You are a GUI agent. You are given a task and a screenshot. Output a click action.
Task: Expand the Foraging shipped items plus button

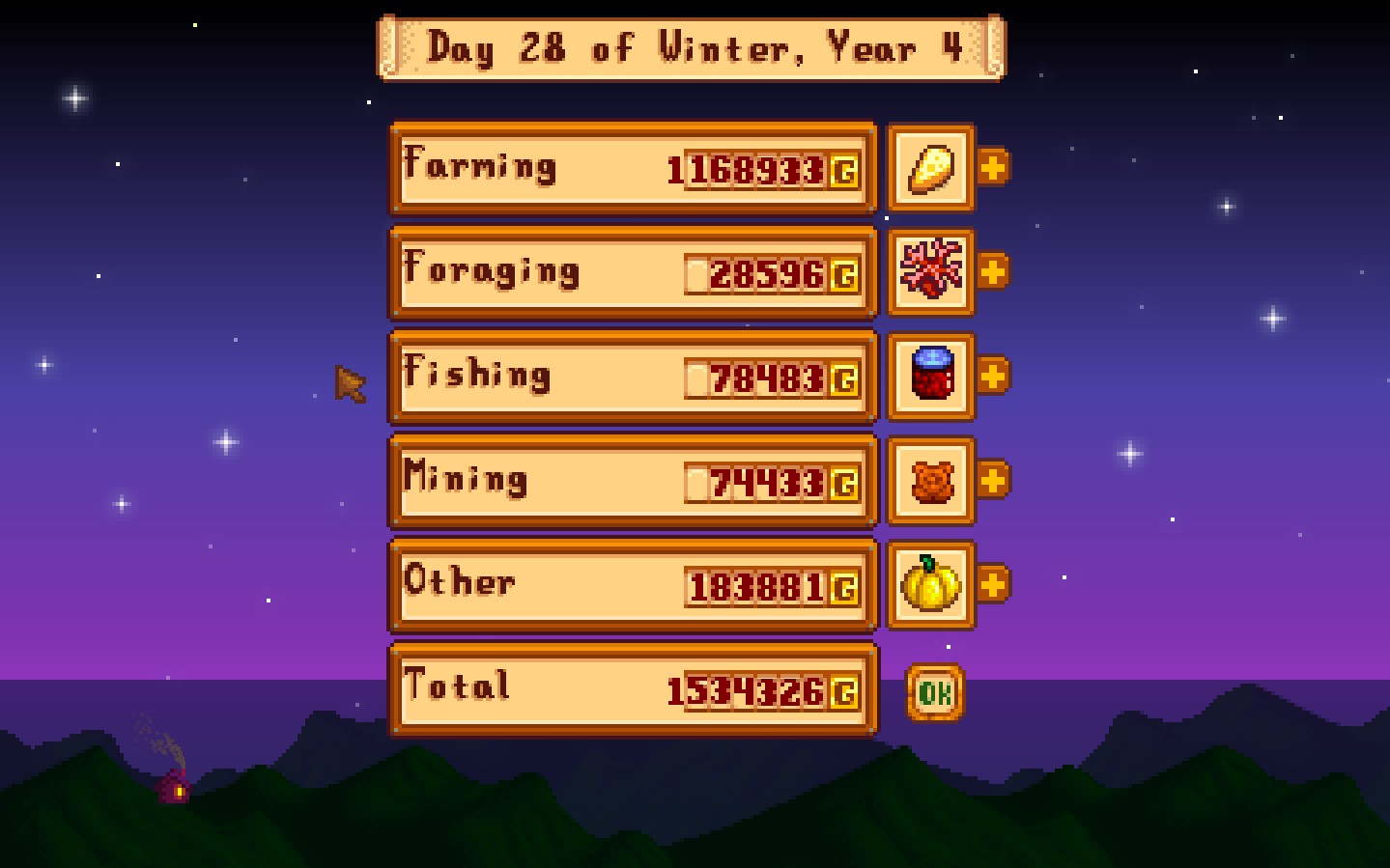point(992,272)
